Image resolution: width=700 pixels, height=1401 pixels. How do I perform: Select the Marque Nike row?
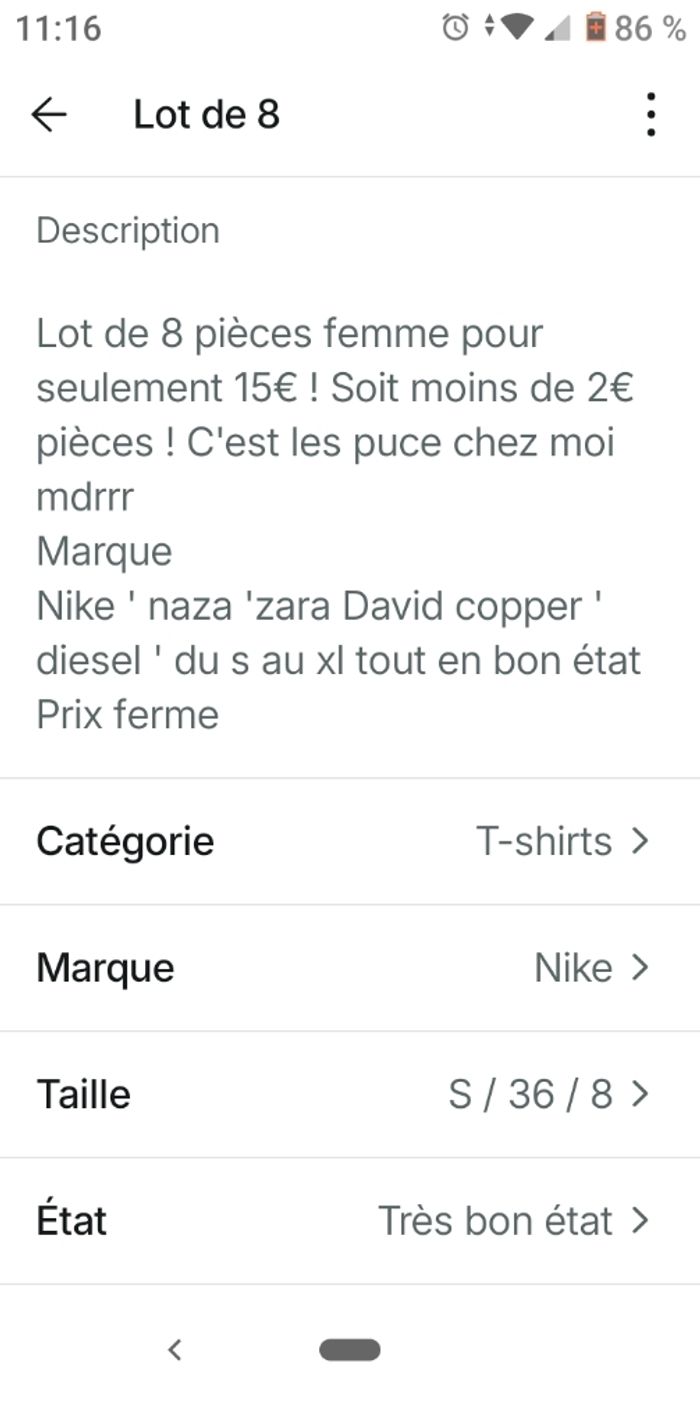tap(350, 968)
